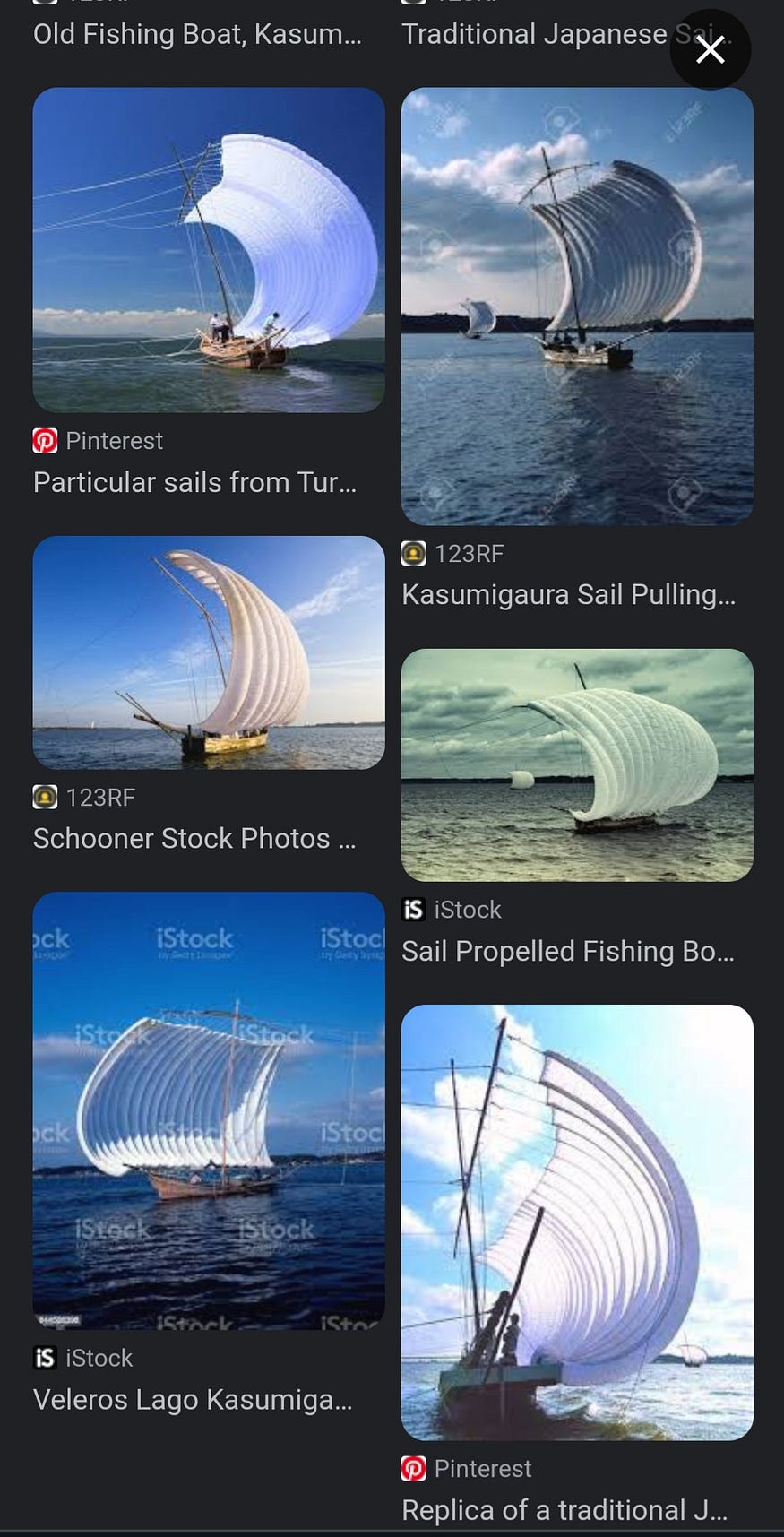Open 123RF 'Kasumigaura Sail Pulling' image

coord(577,307)
